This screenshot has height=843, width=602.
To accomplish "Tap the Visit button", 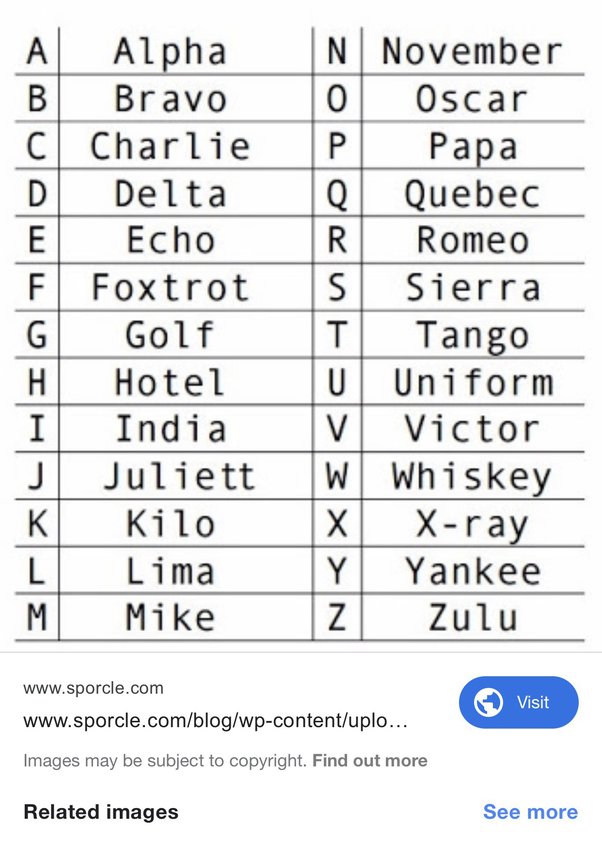I will coord(518,702).
